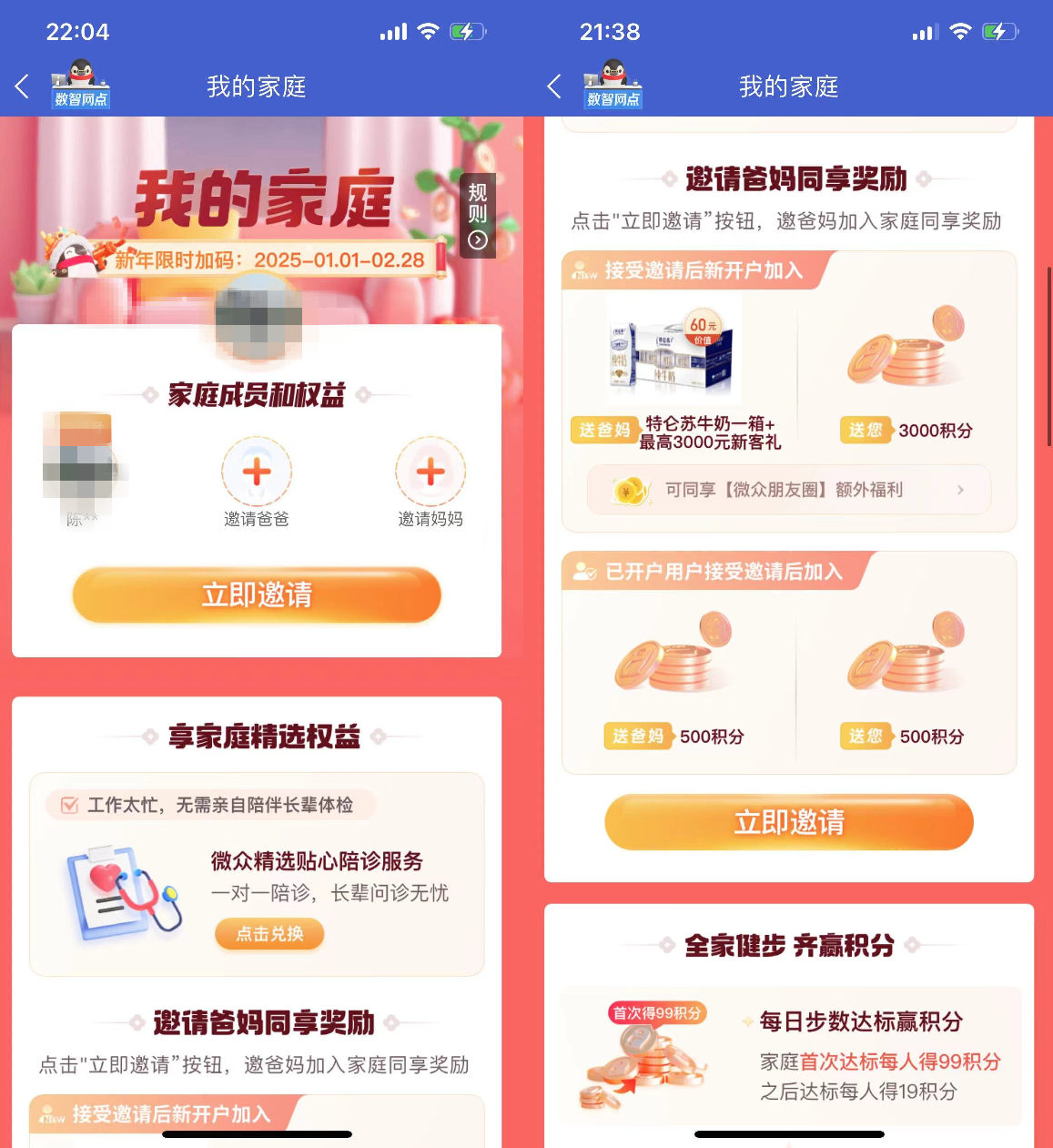Tap the 邀请妈妈 plus icon
Screen dimensions: 1053x1148
coord(430,472)
